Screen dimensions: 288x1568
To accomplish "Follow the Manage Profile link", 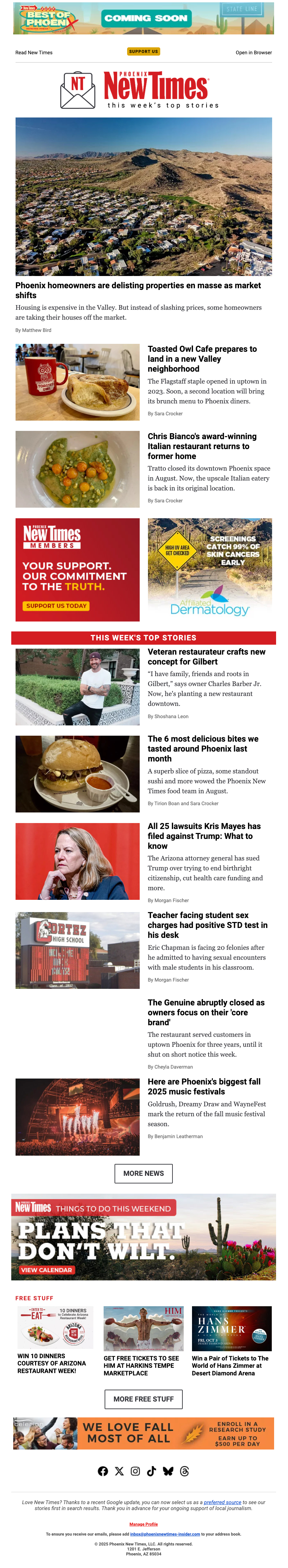I will [x=144, y=1524].
